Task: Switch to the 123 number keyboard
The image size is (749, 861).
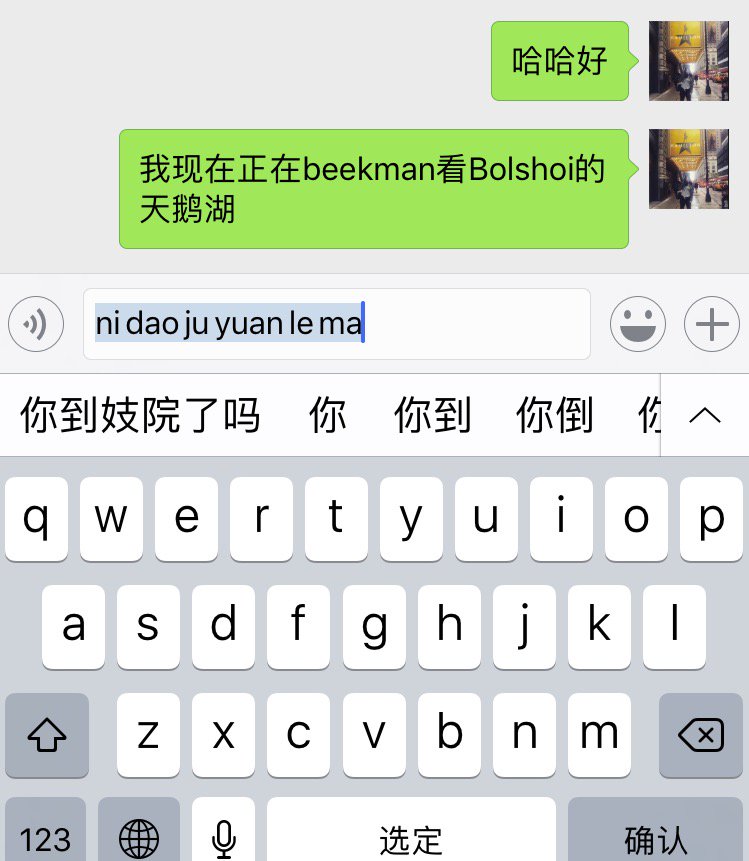Action: (x=46, y=836)
